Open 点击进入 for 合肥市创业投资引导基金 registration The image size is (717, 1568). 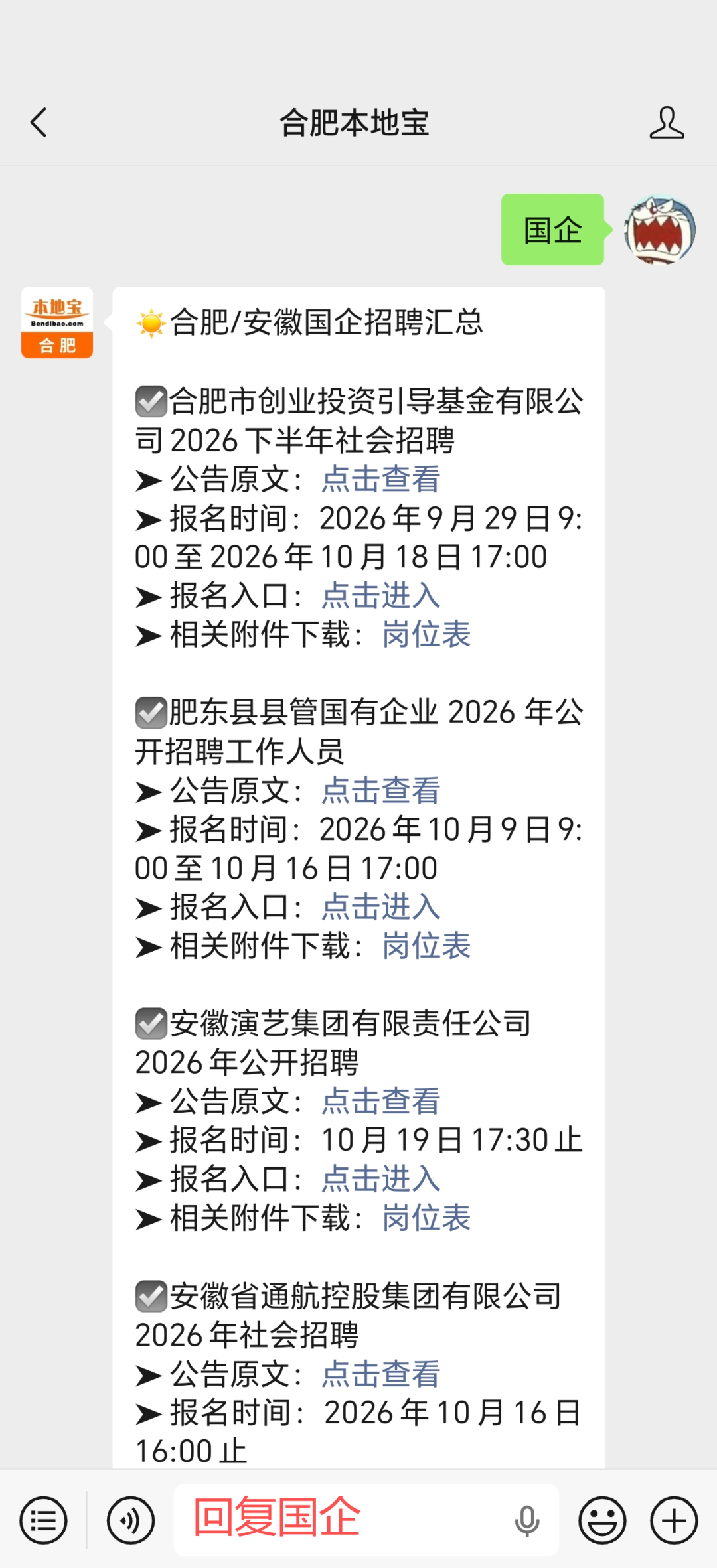pyautogui.click(x=380, y=595)
